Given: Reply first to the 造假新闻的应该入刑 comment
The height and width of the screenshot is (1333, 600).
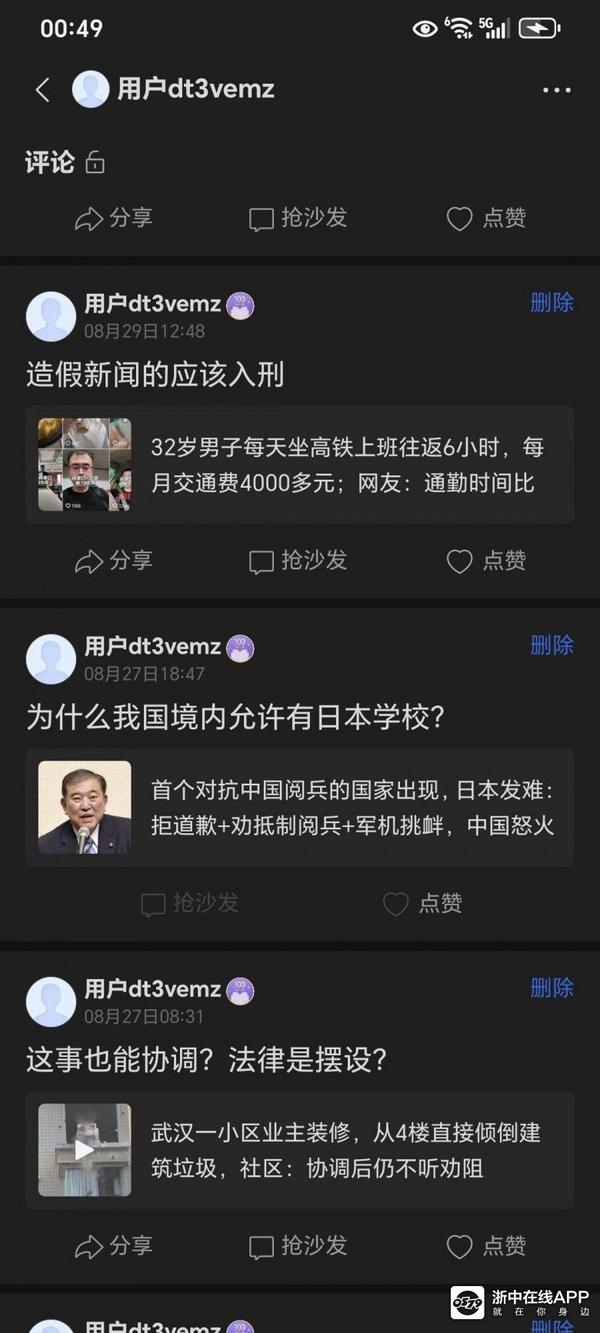Looking at the screenshot, I should click(298, 561).
